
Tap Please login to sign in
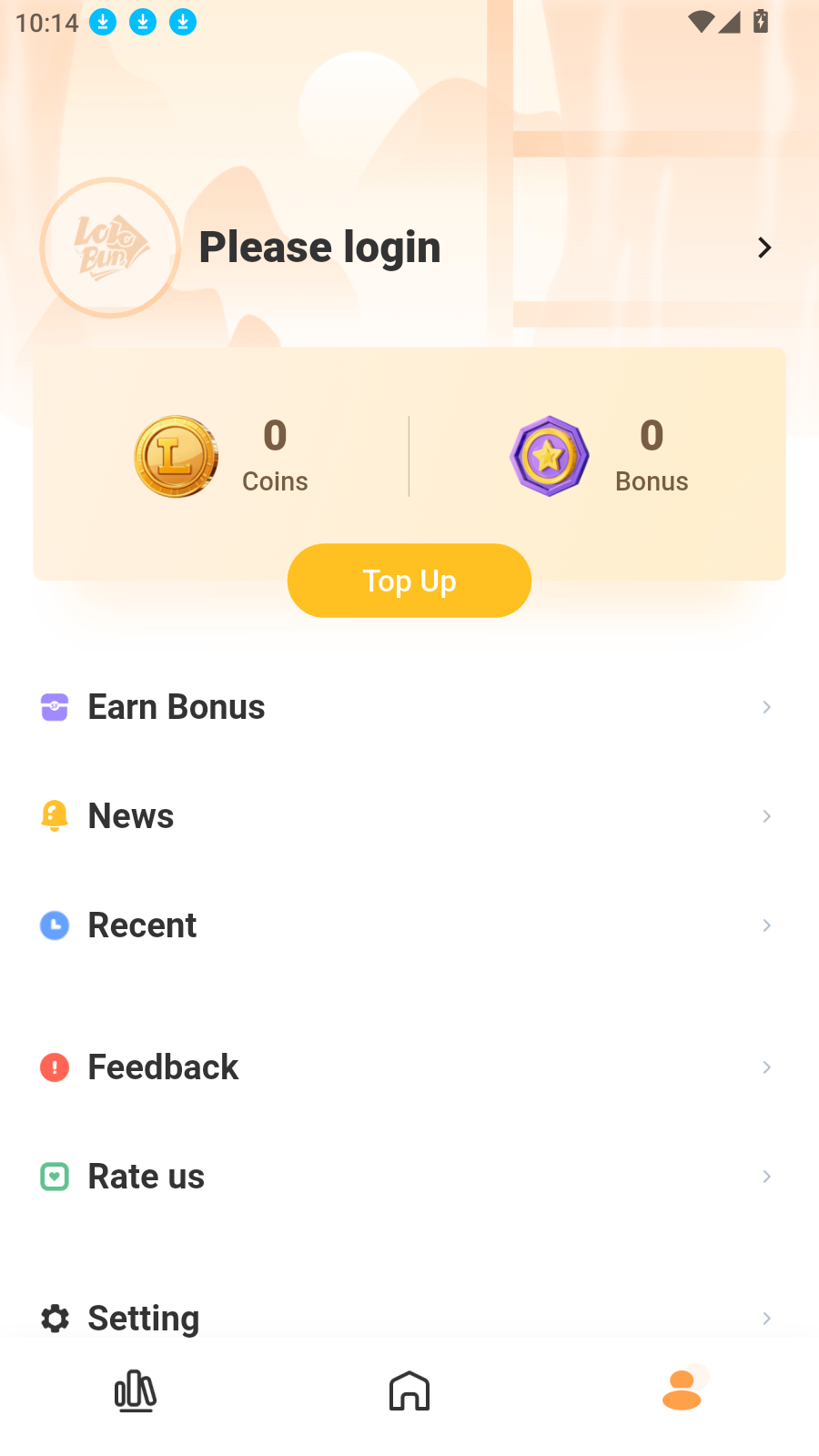(319, 248)
